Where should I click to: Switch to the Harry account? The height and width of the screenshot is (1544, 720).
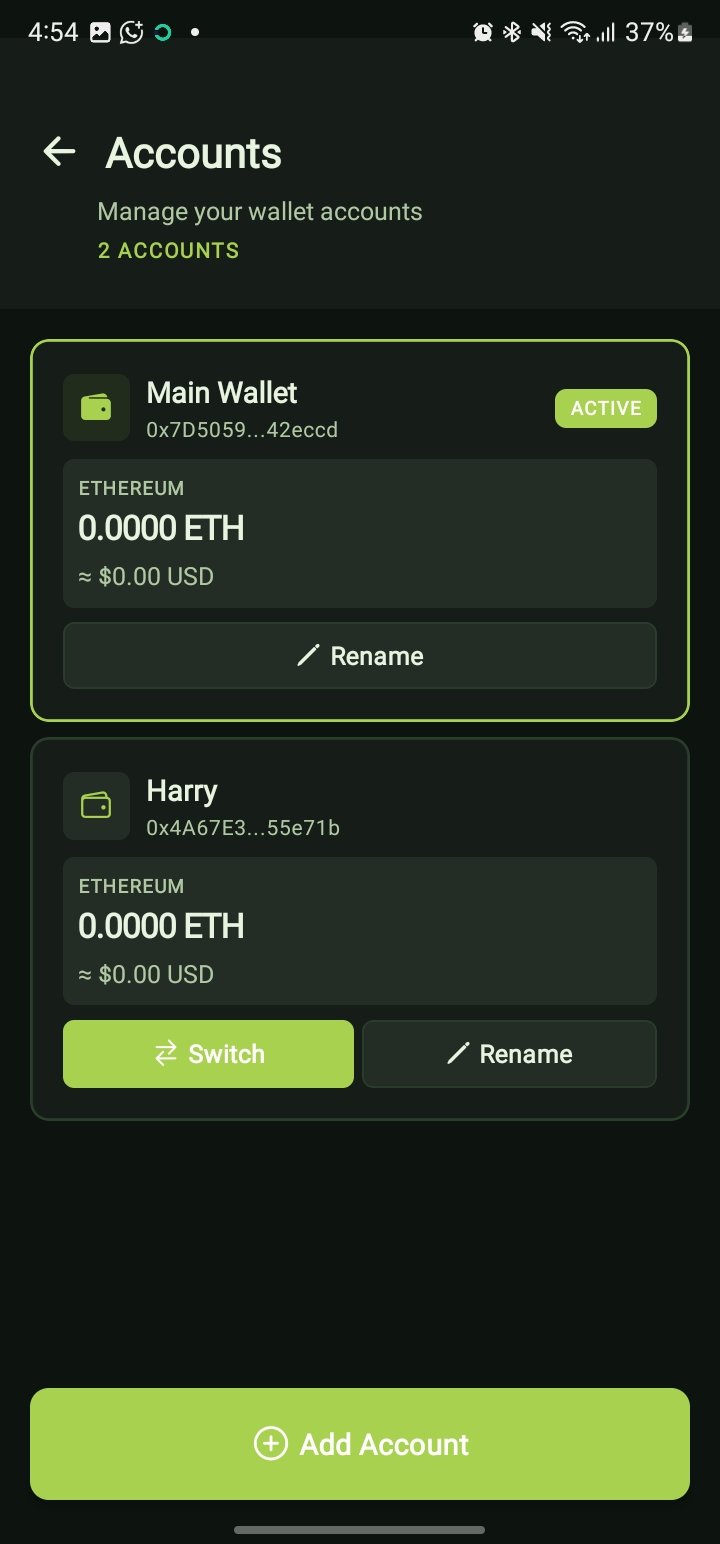(208, 1054)
